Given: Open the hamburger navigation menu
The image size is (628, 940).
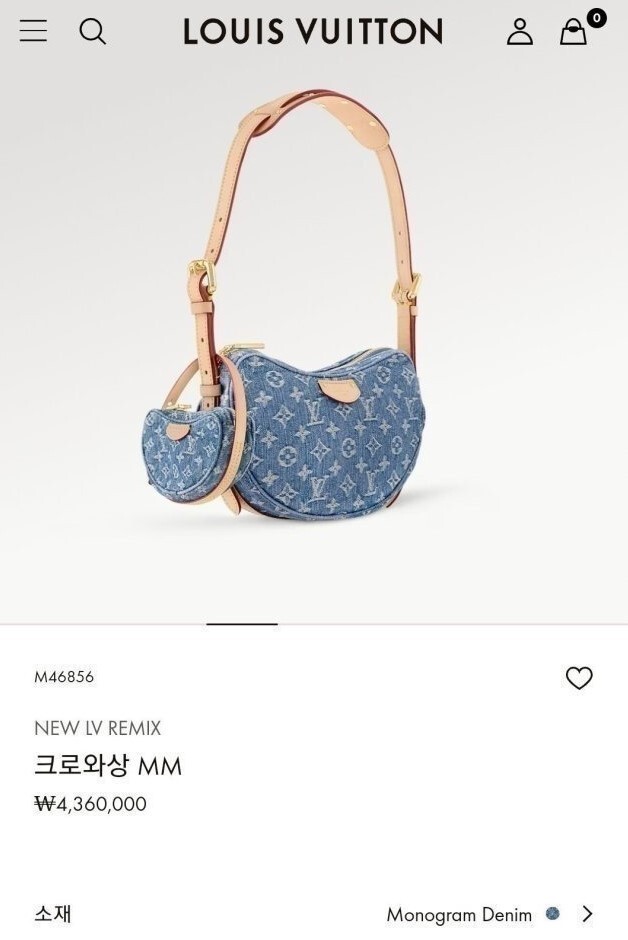Looking at the screenshot, I should (x=33, y=31).
